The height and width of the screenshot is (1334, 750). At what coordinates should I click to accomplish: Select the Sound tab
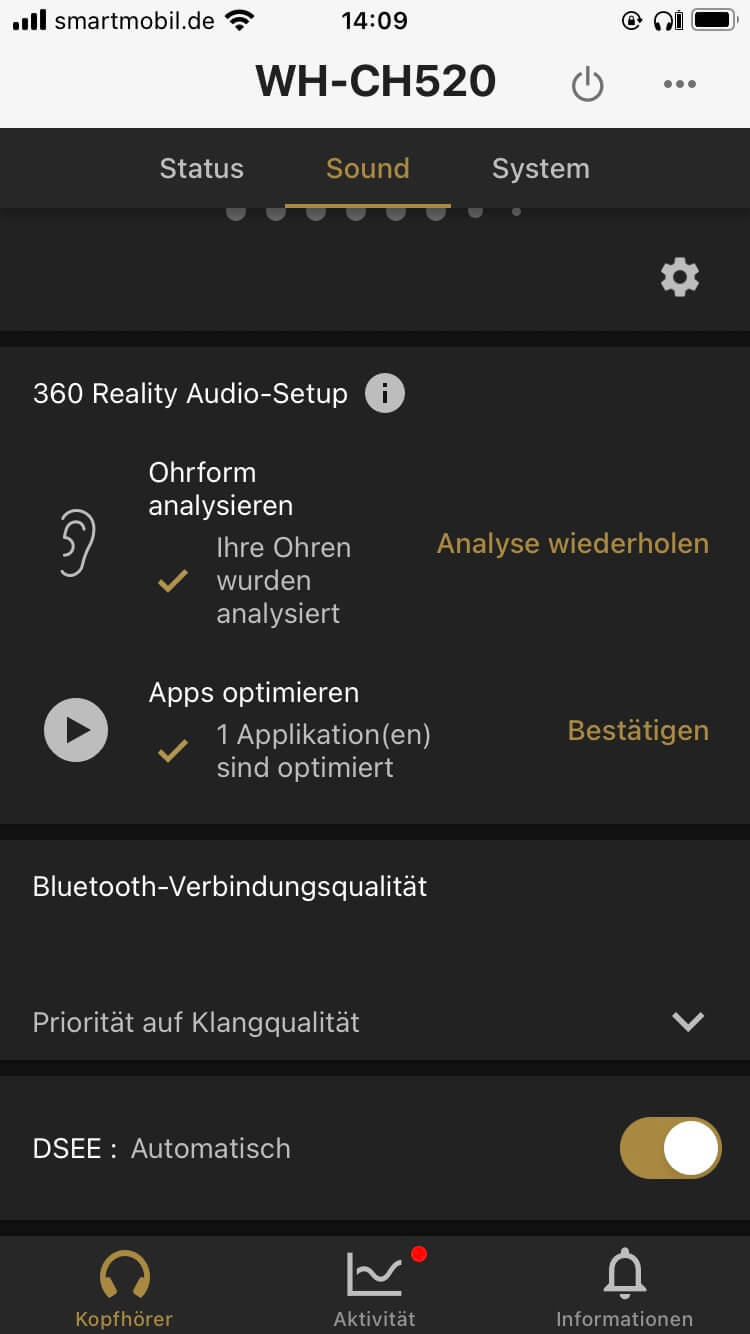[x=367, y=168]
